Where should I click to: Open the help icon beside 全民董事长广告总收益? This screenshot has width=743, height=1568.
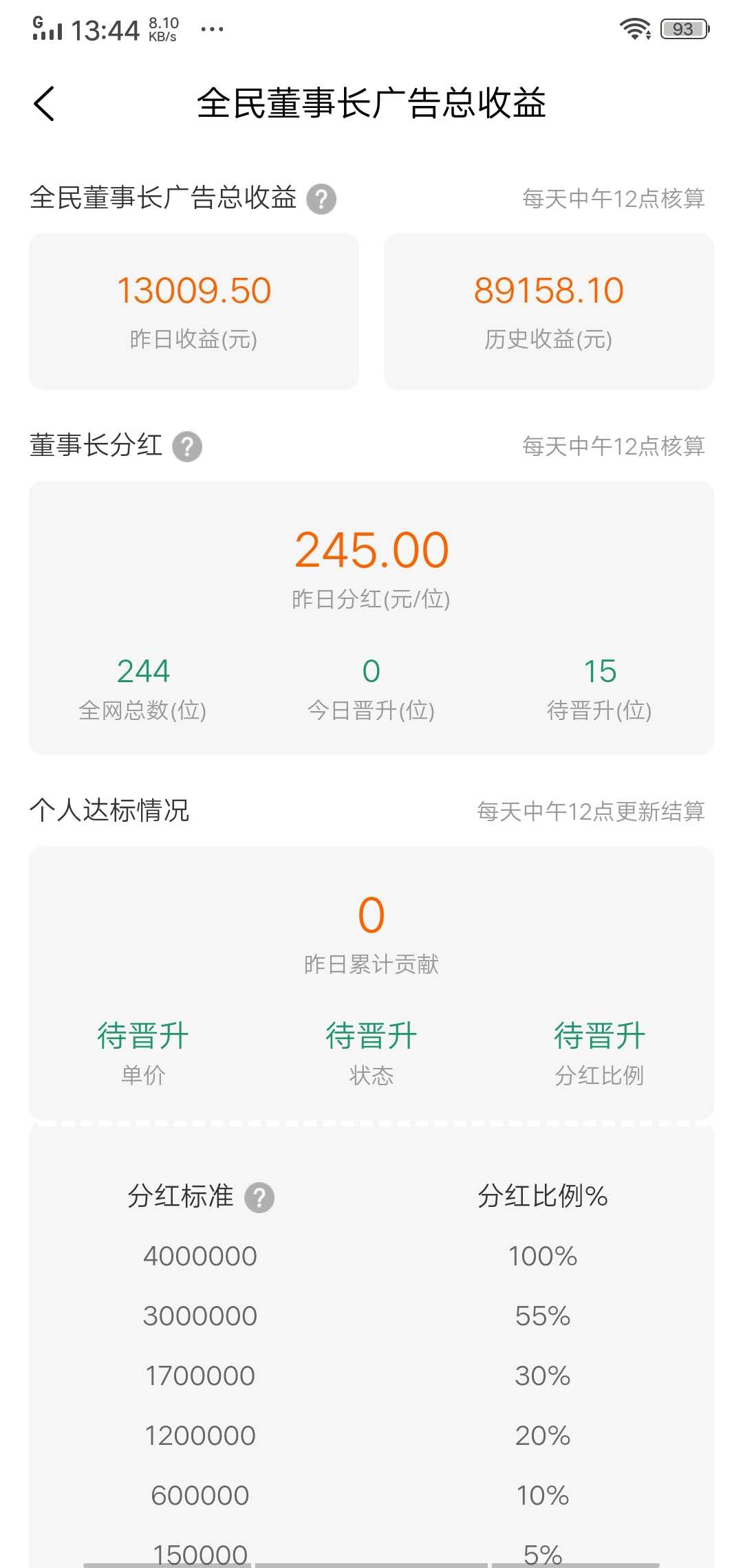tap(321, 199)
